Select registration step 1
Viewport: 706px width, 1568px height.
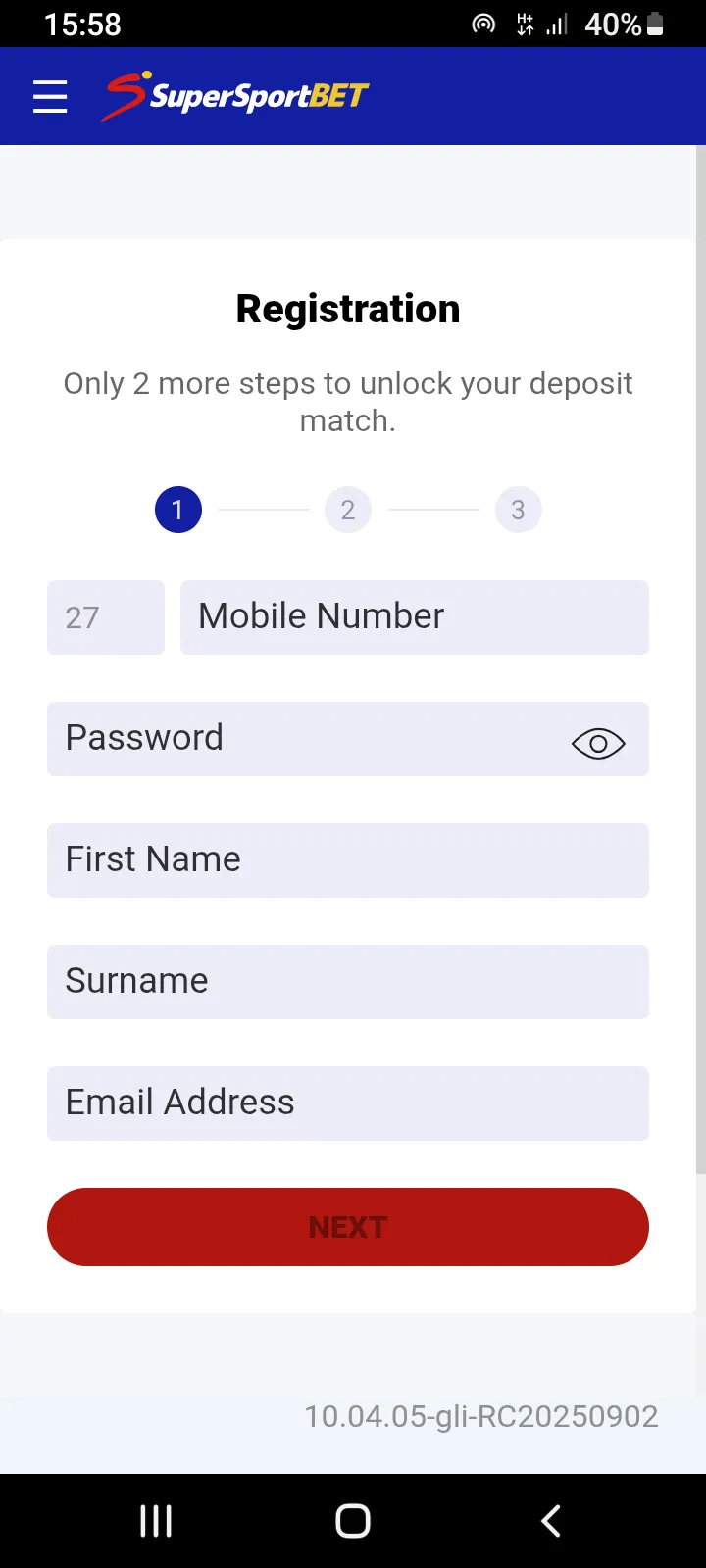[177, 509]
